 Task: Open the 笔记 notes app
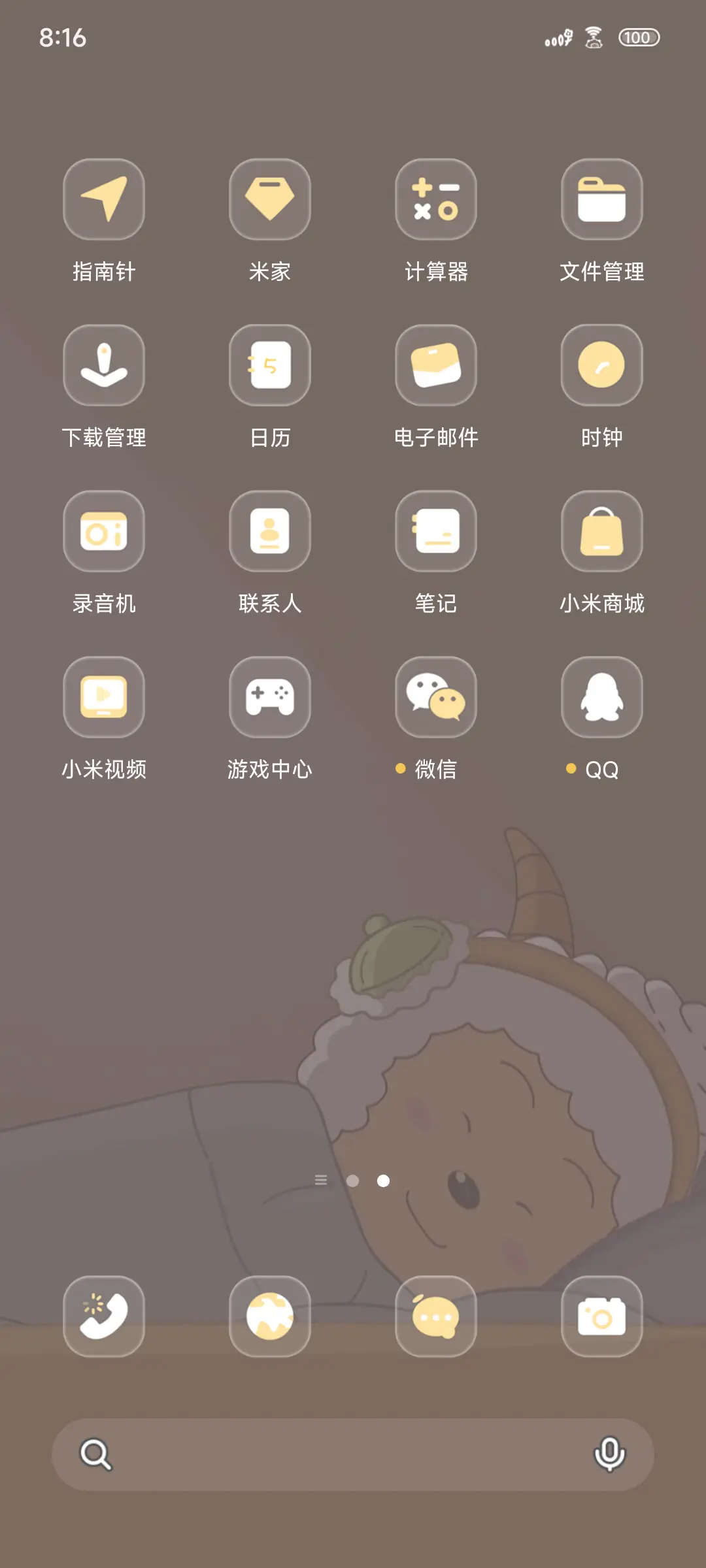436,531
